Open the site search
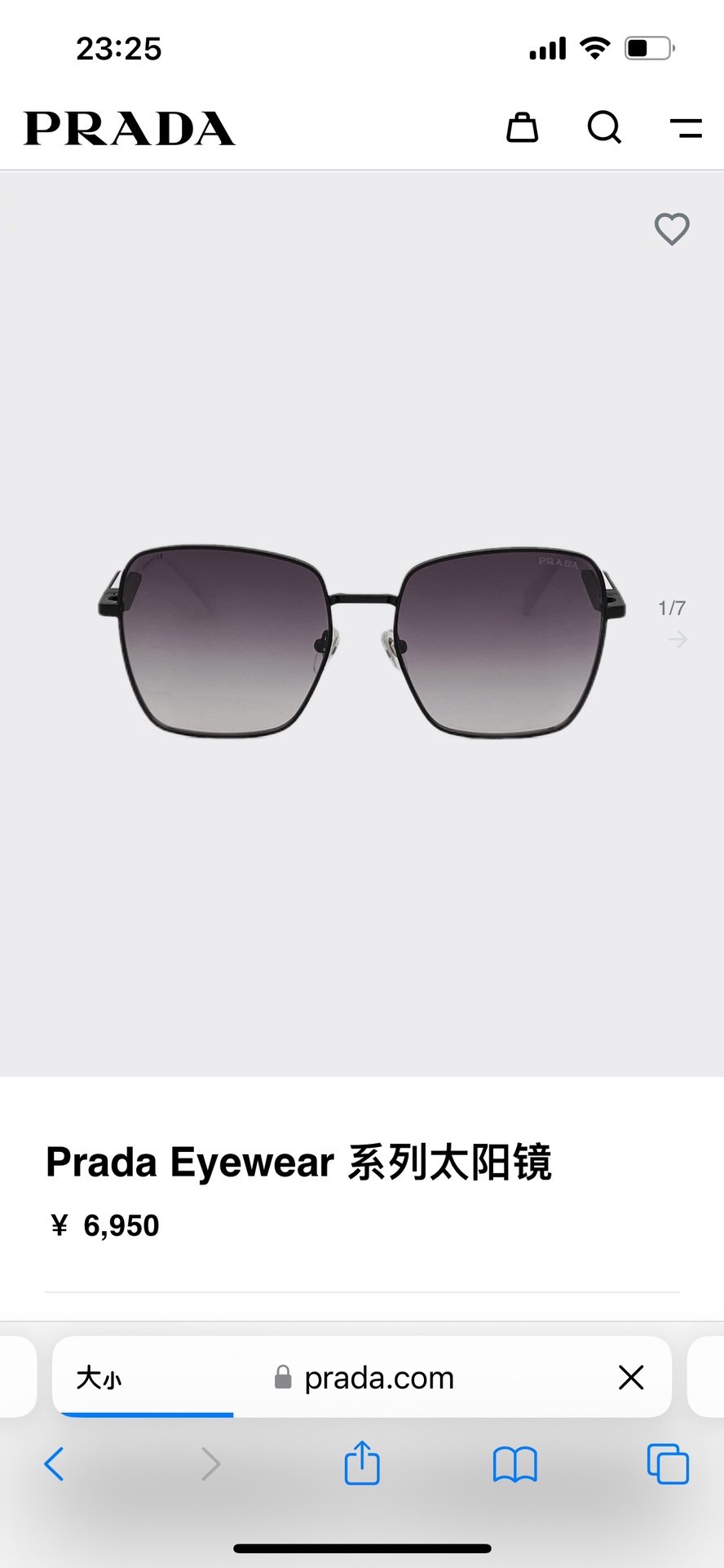This screenshot has width=724, height=1568. tap(604, 127)
